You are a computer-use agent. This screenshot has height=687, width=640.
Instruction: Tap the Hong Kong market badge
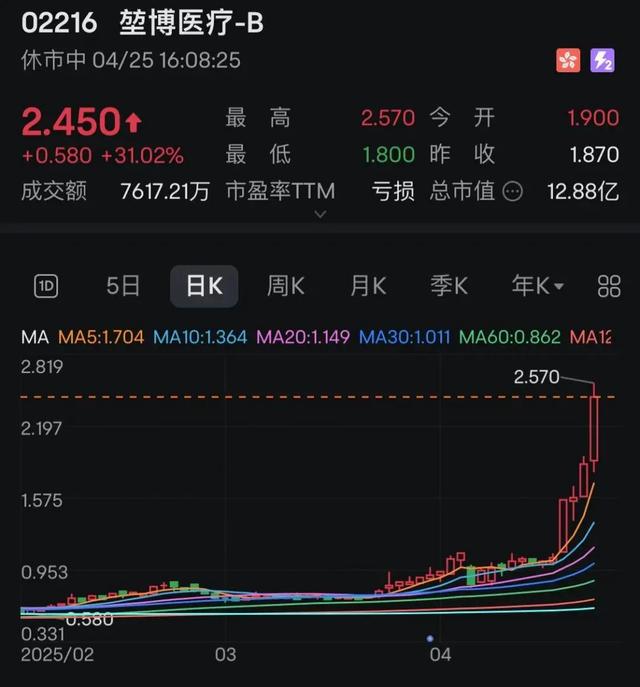(x=568, y=60)
